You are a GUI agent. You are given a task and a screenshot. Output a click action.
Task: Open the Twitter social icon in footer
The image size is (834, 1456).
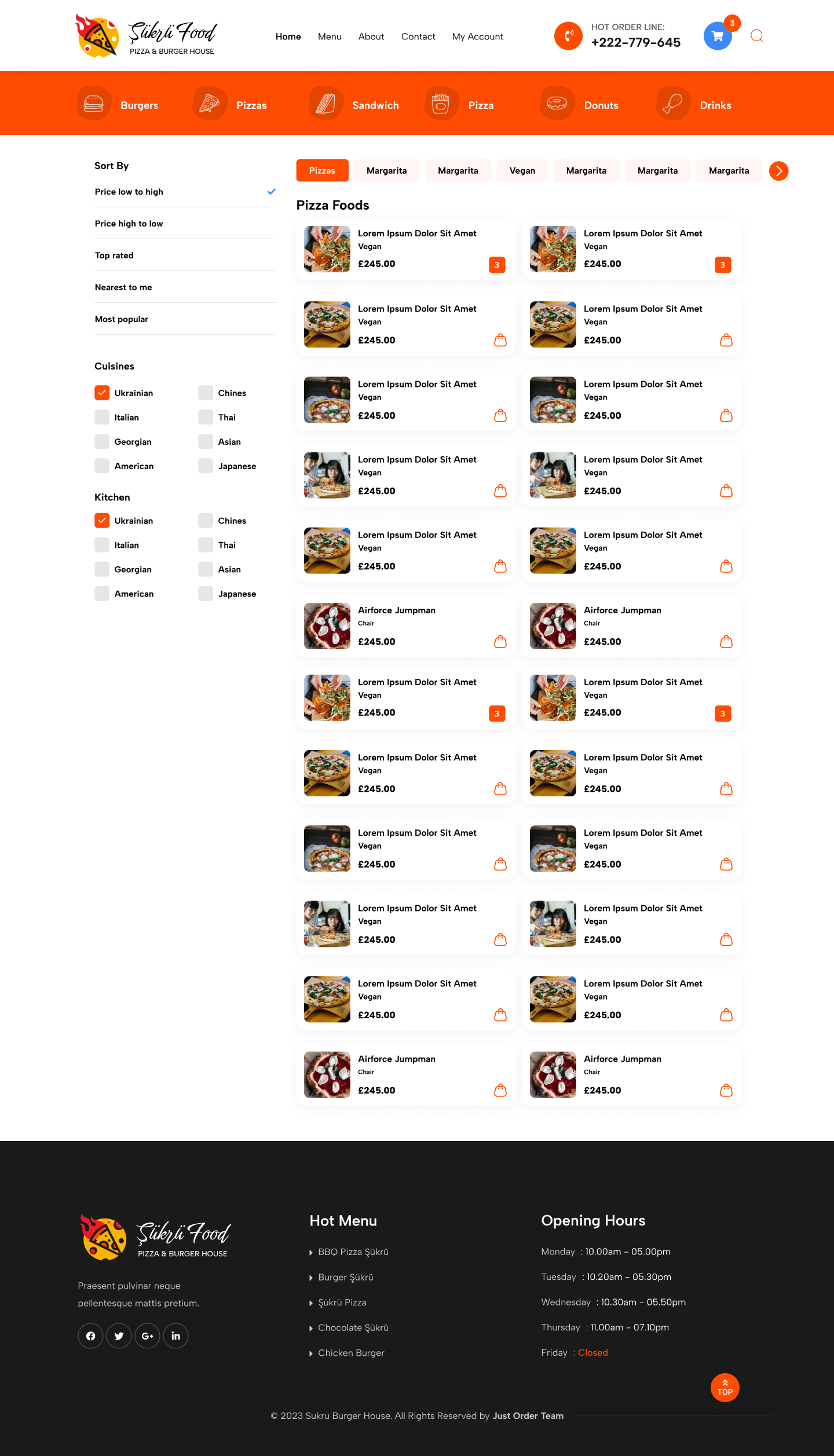[119, 1336]
